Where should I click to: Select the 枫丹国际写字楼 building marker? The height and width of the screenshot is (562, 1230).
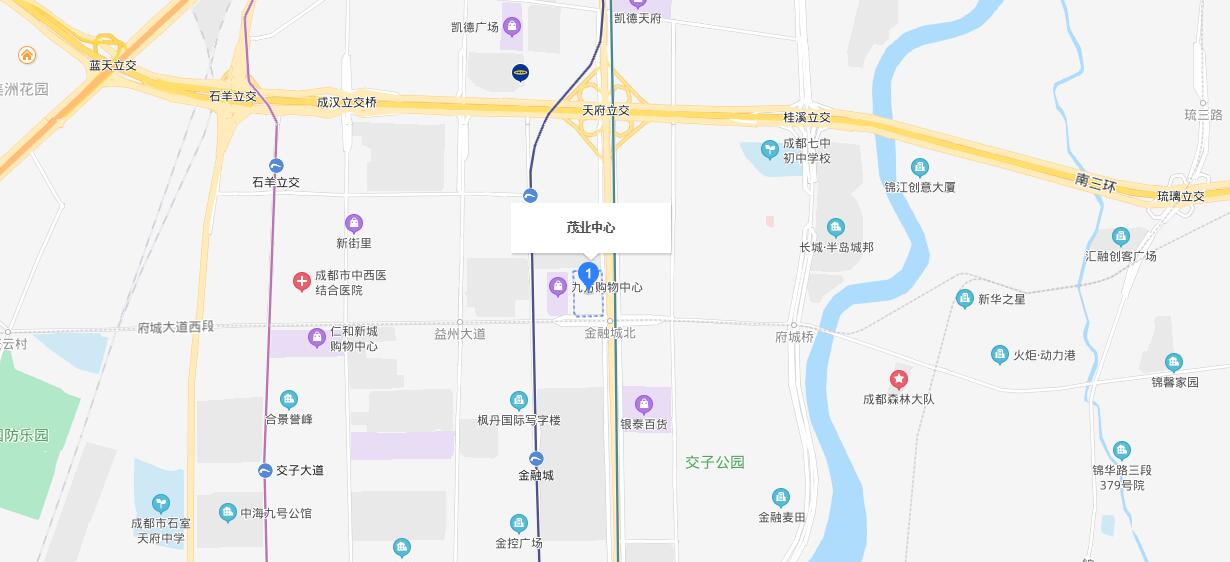point(518,401)
